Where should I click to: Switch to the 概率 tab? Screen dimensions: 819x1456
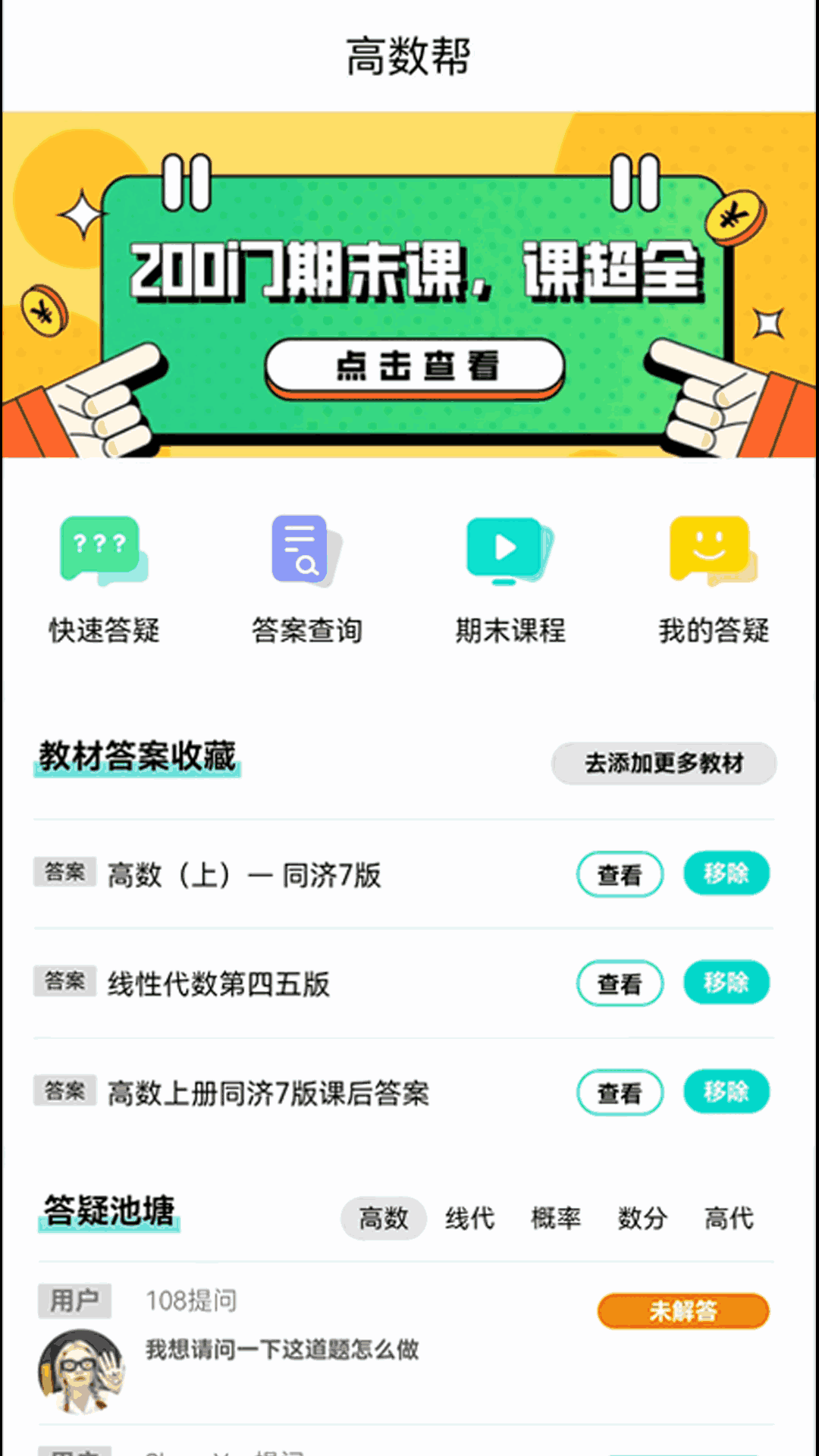[556, 1219]
